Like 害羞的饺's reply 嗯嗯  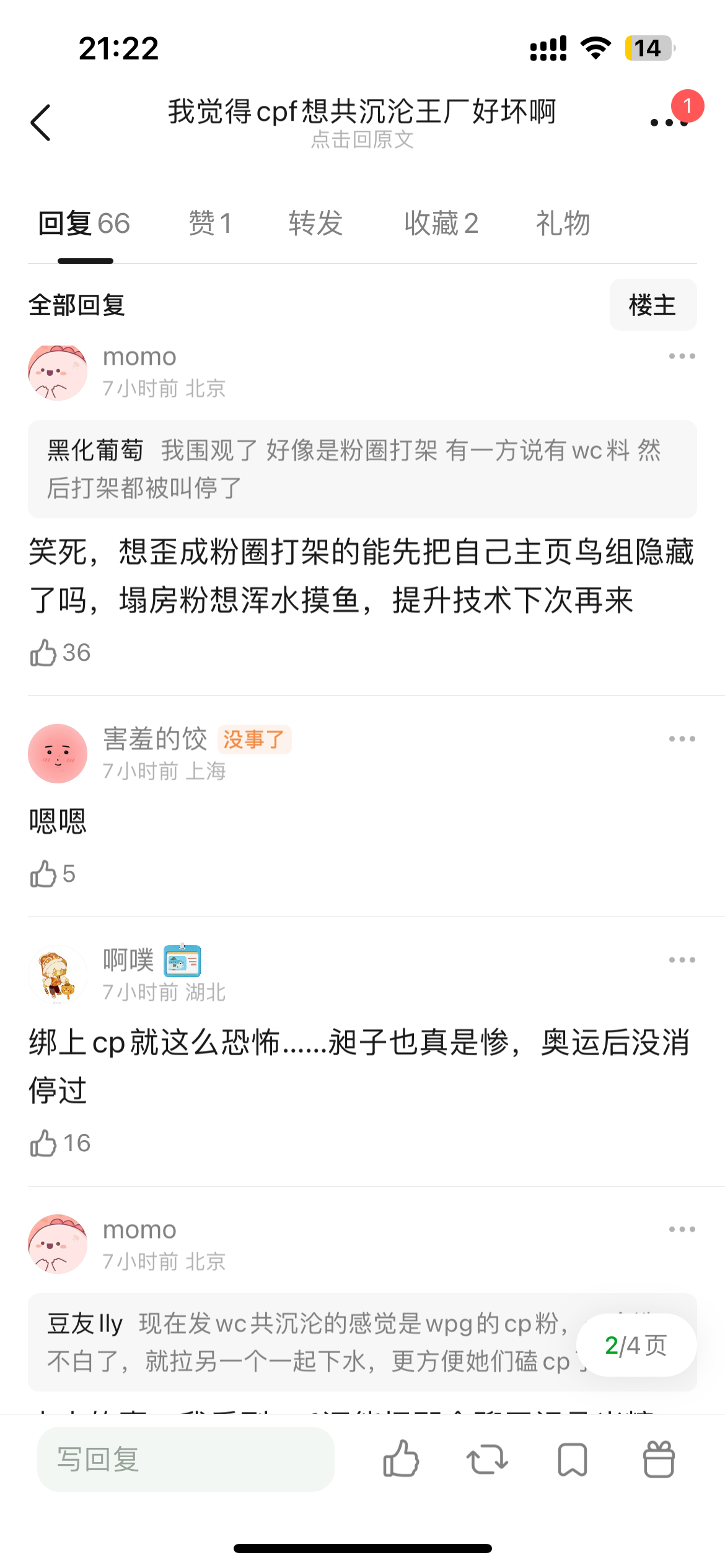coord(43,874)
